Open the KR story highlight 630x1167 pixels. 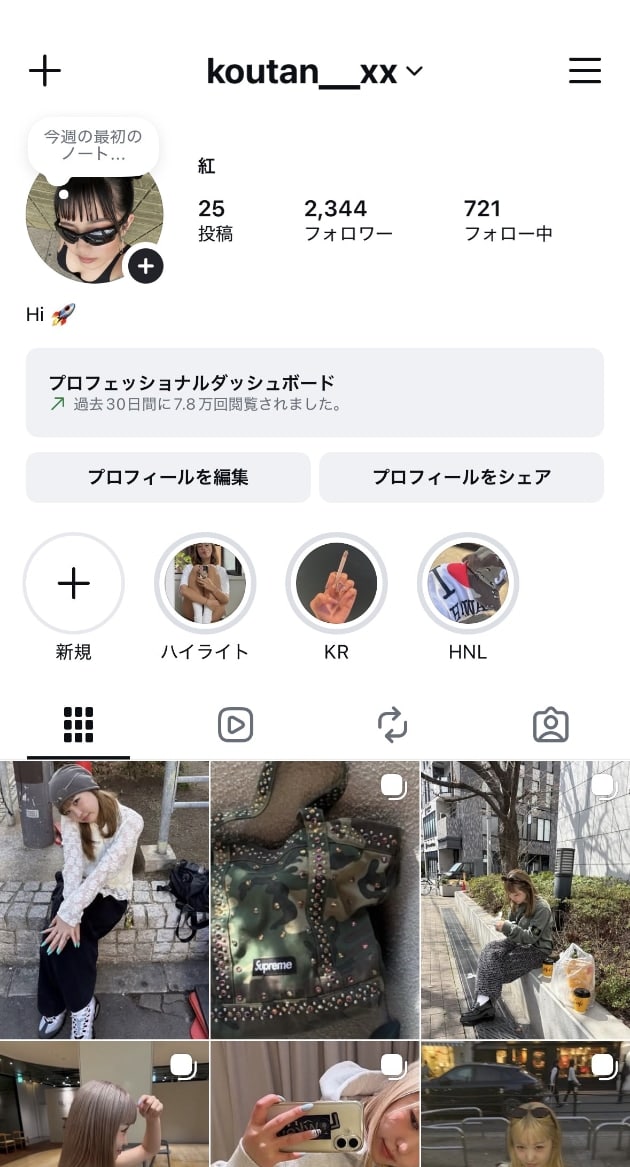[336, 583]
